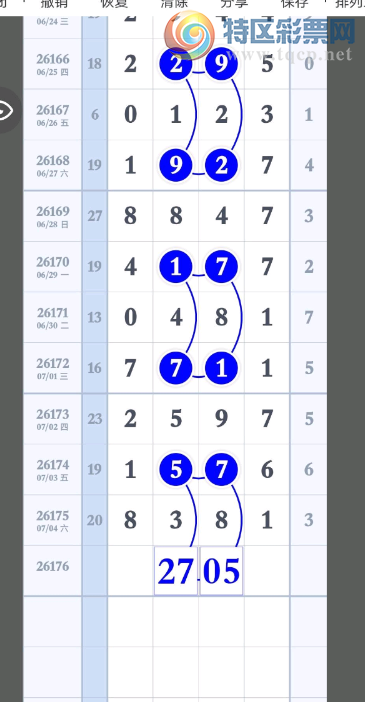Viewport: 365px width, 702px height.
Task: Save the chart with 保存
Action: pyautogui.click(x=294, y=4)
